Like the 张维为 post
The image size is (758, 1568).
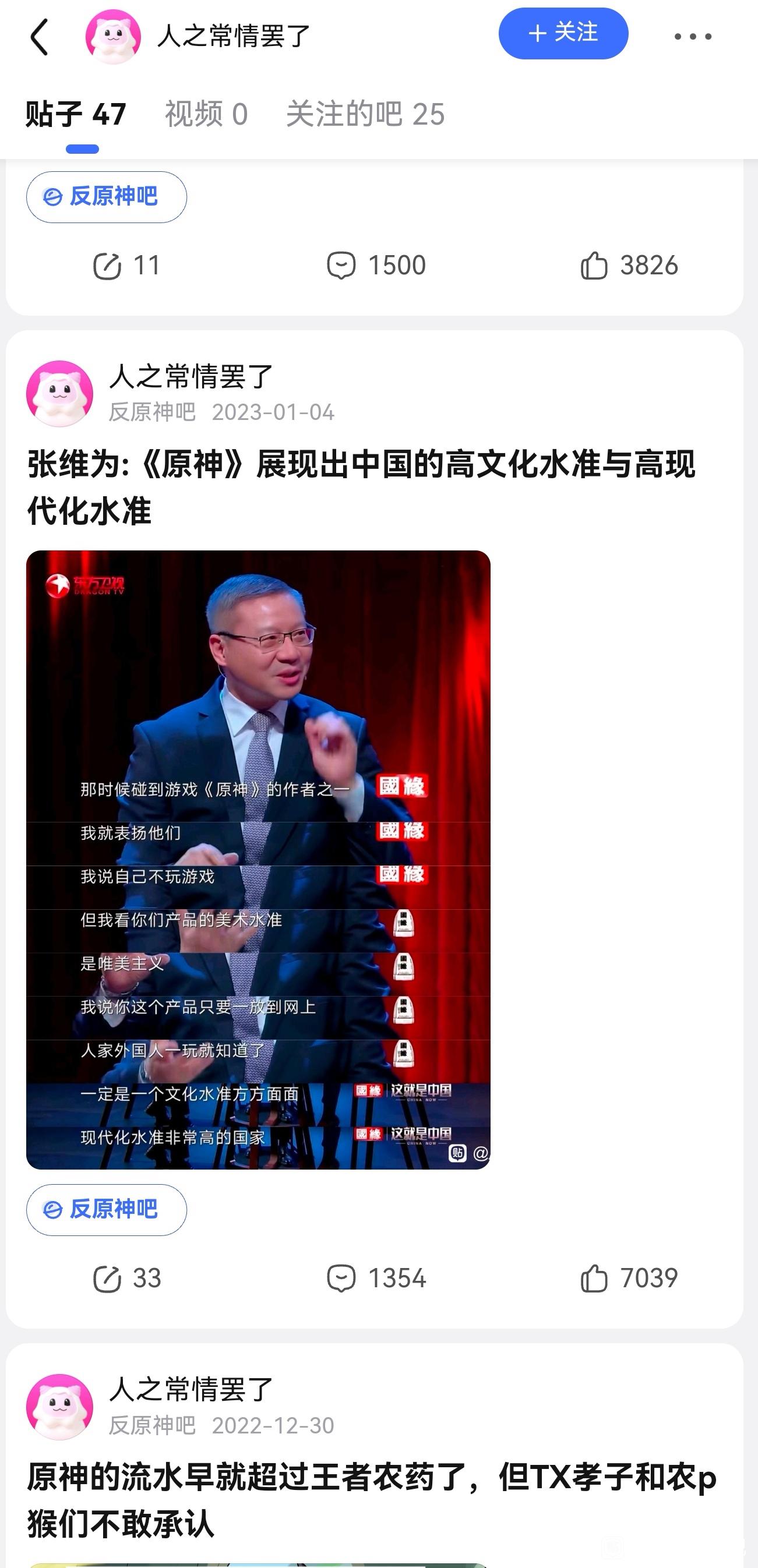click(628, 1279)
